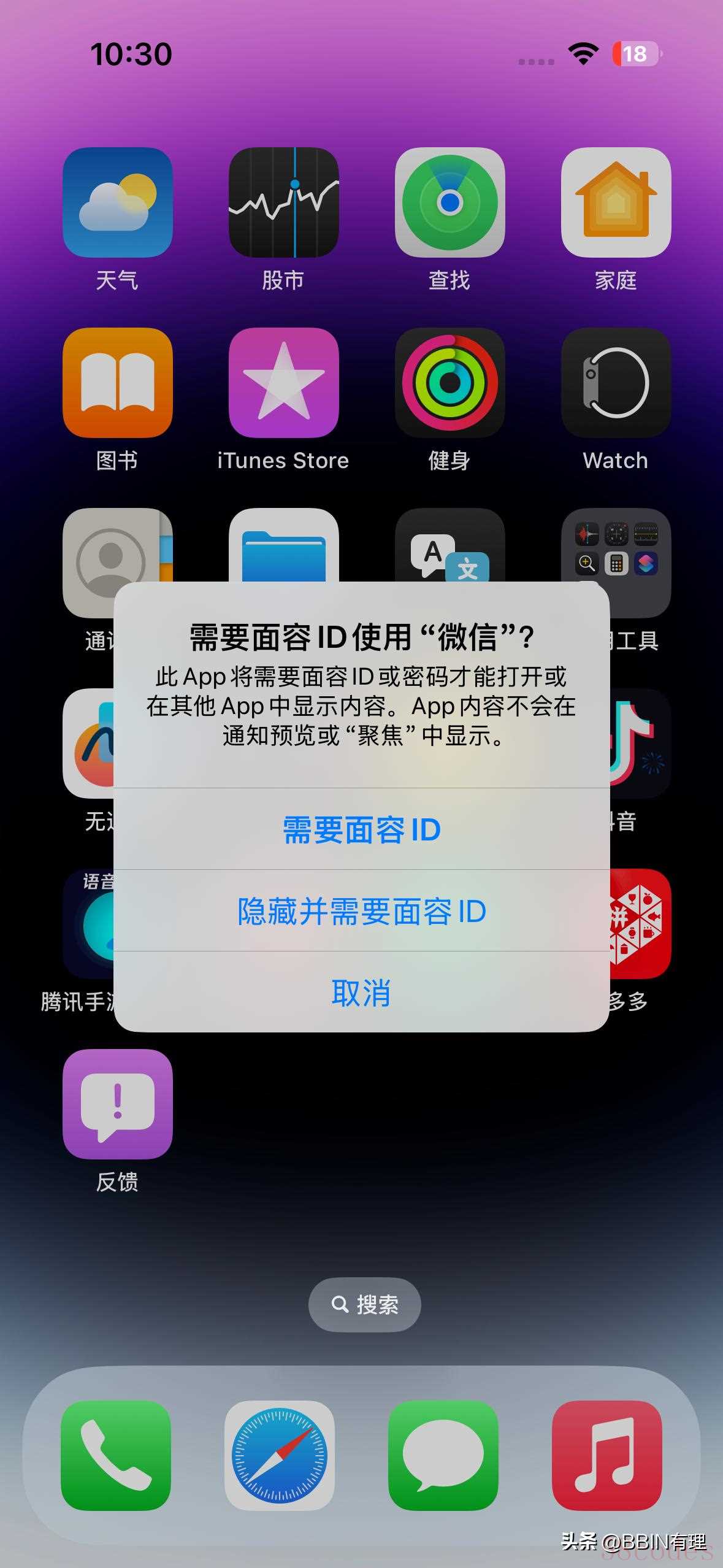The width and height of the screenshot is (723, 1568).
Task: Open the Phone app in the dock
Action: click(116, 1456)
